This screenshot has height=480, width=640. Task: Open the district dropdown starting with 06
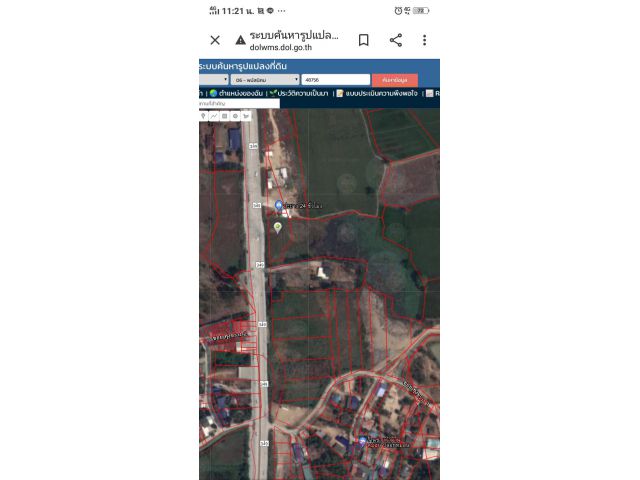pos(265,79)
